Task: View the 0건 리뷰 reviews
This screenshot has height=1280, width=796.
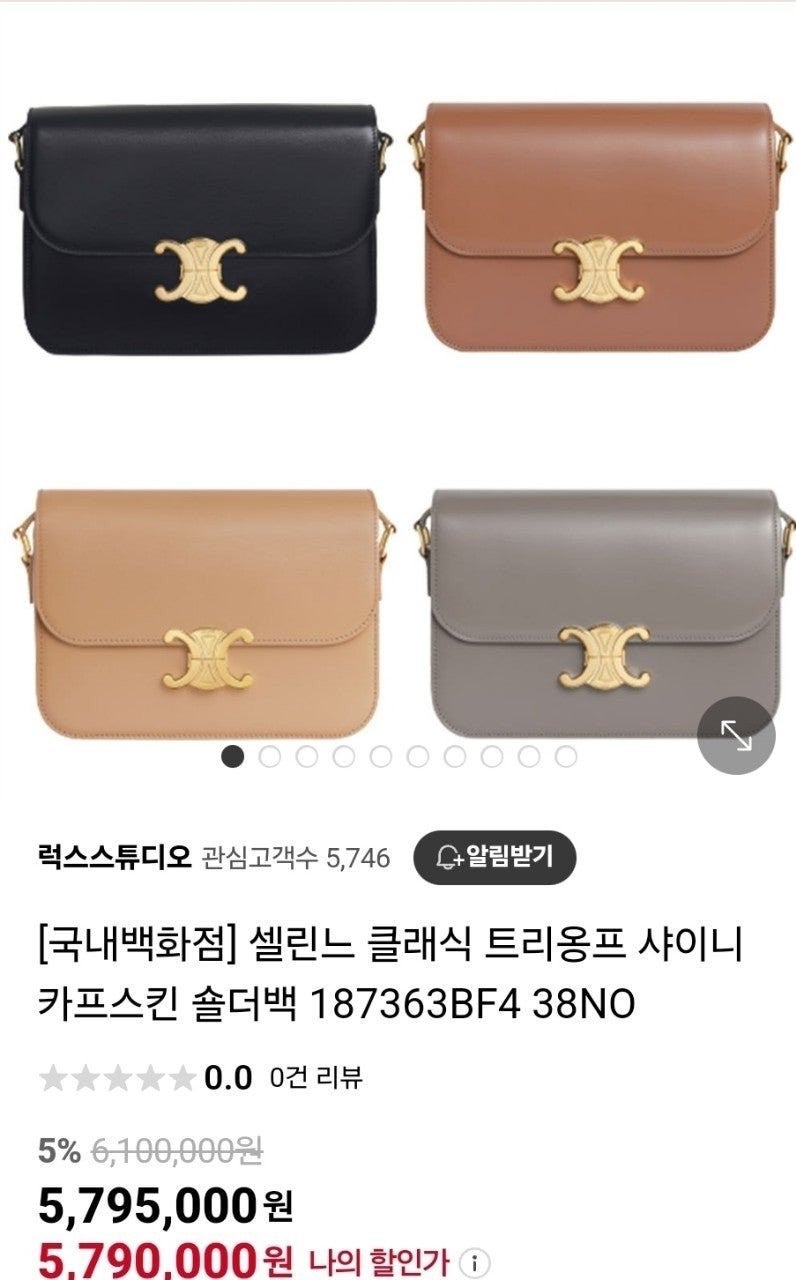Action: click(x=316, y=1077)
